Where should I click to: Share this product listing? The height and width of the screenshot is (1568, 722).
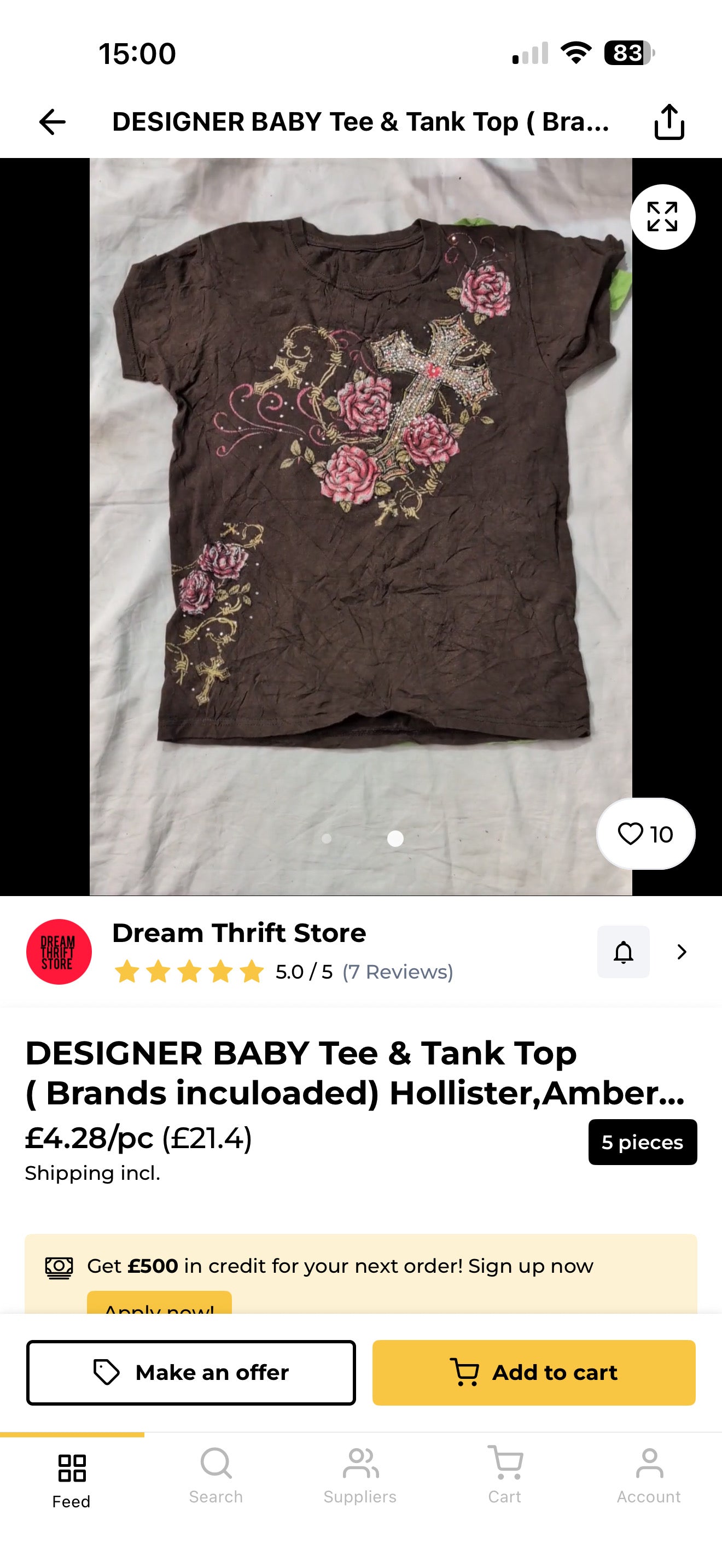(669, 122)
